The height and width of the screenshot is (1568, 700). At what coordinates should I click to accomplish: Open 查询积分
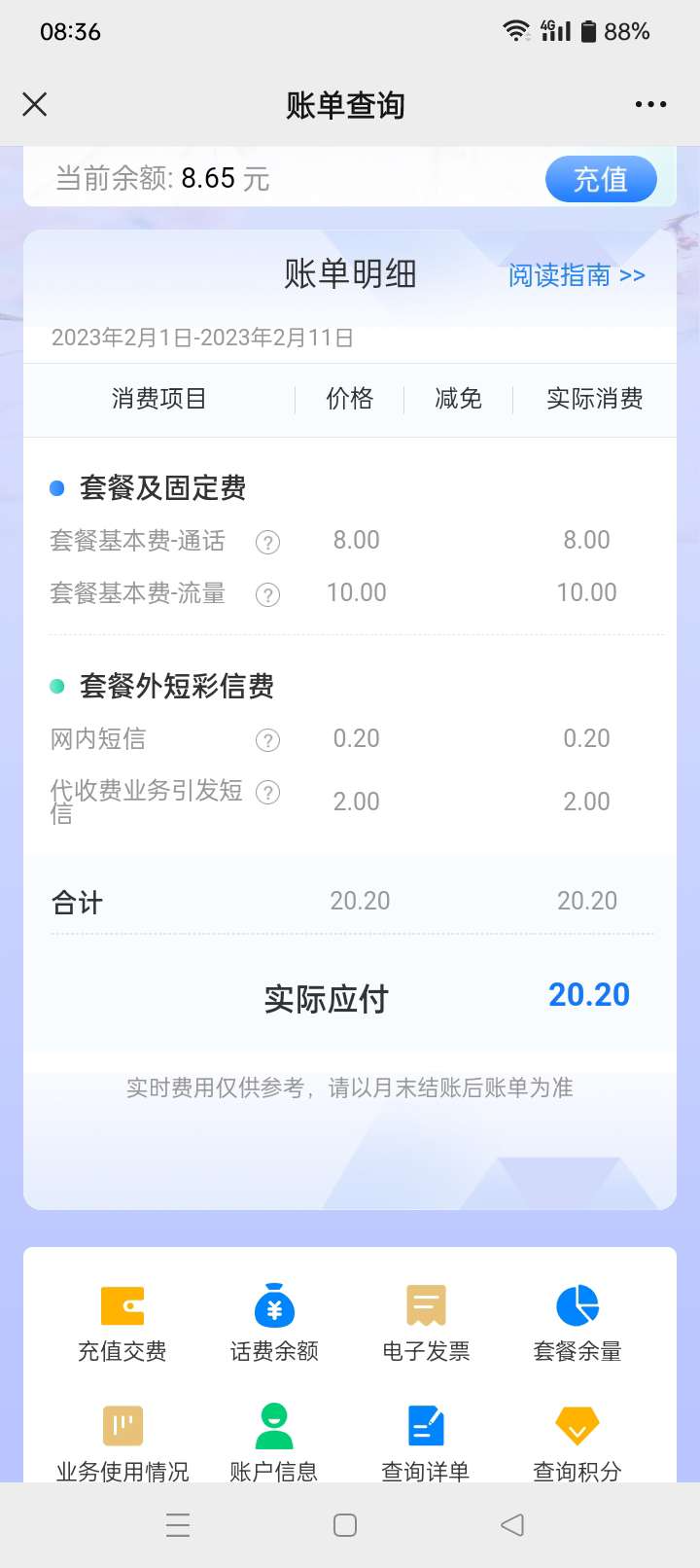[577, 1443]
